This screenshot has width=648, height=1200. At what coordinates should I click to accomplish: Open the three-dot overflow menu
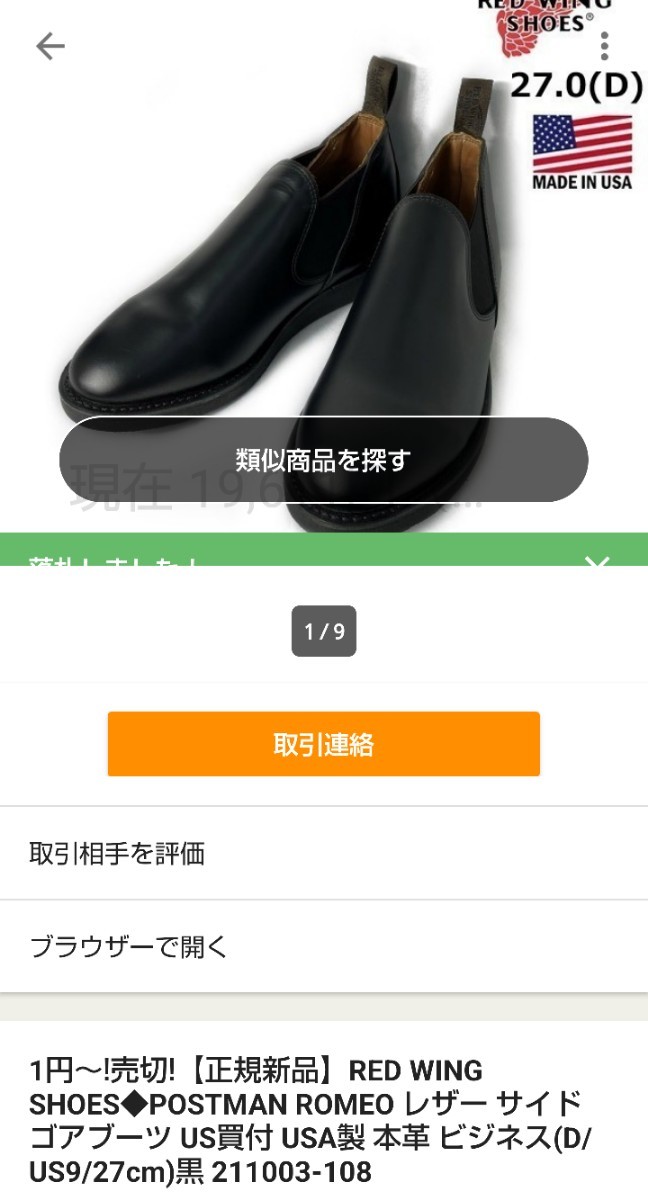604,46
